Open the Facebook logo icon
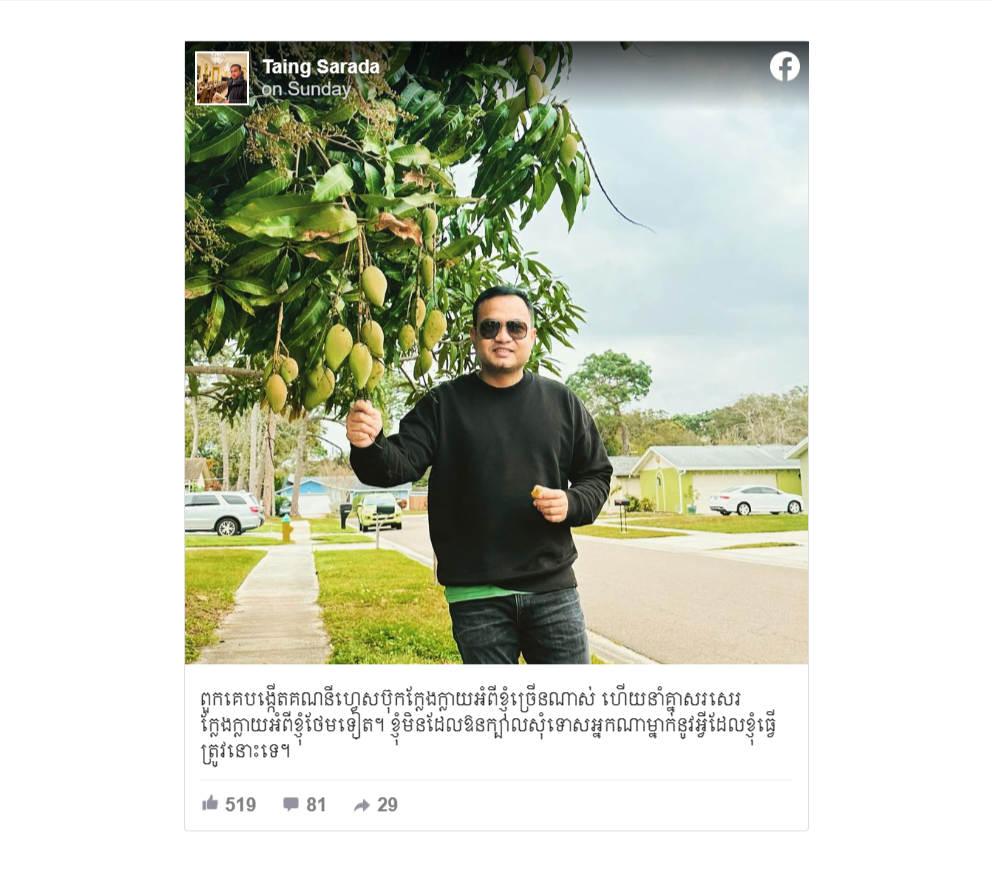The image size is (991, 870). (784, 67)
